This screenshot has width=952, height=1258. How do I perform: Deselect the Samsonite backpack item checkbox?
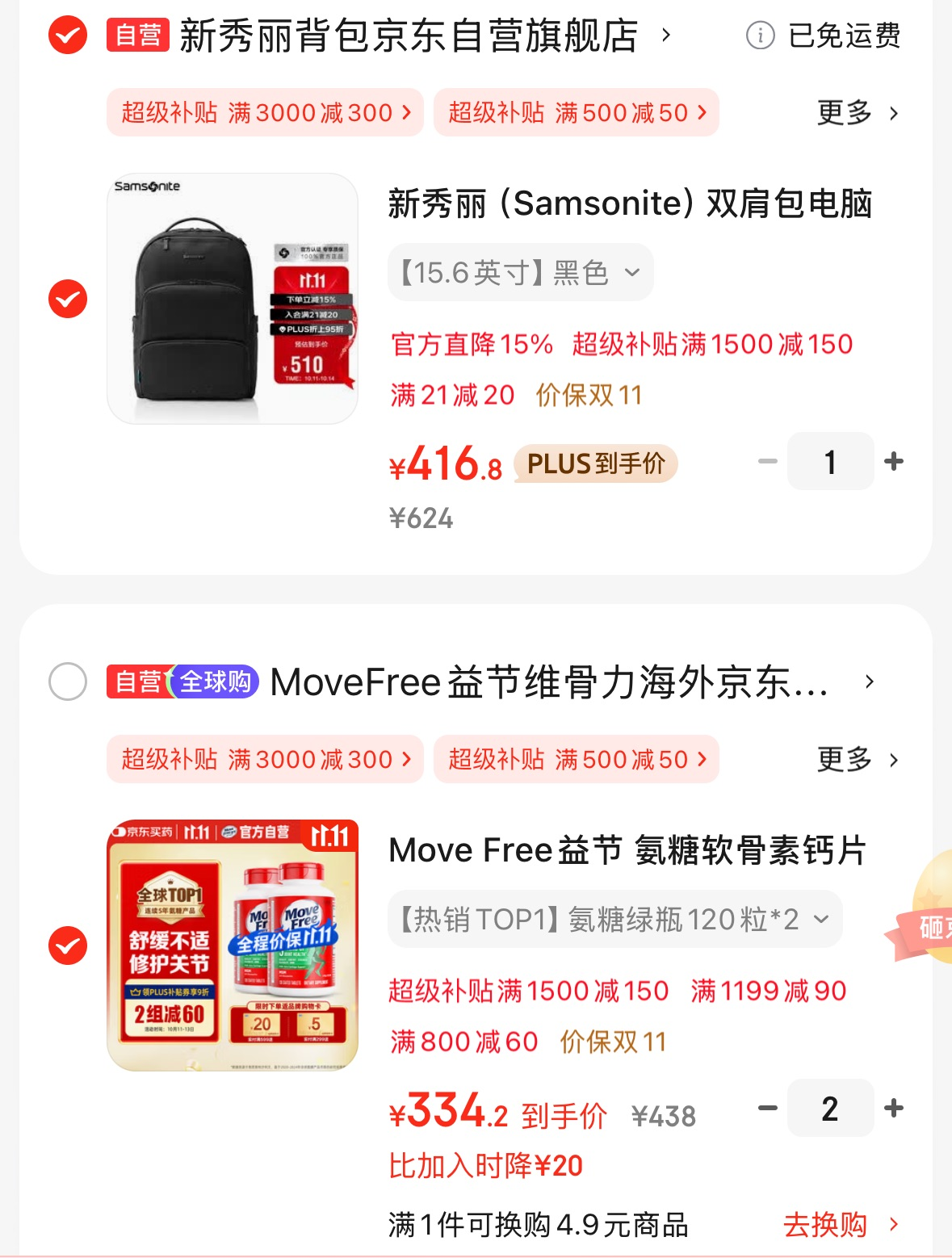click(x=68, y=299)
